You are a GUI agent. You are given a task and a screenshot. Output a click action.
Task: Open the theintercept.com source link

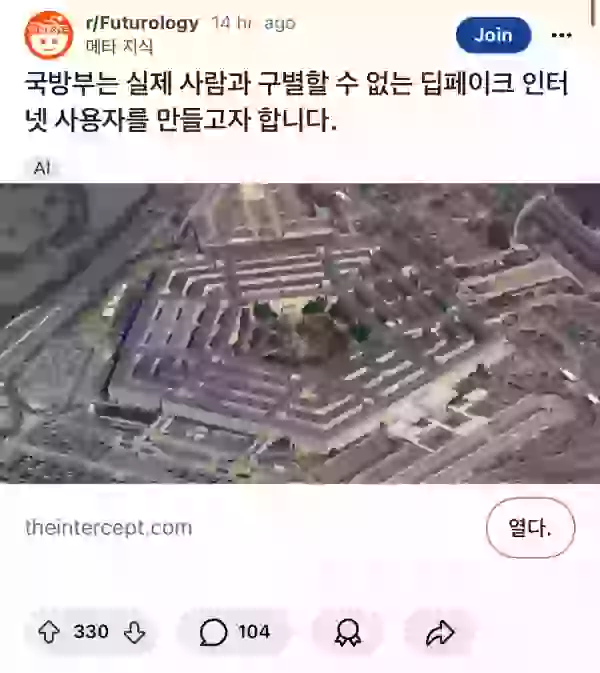tap(108, 527)
